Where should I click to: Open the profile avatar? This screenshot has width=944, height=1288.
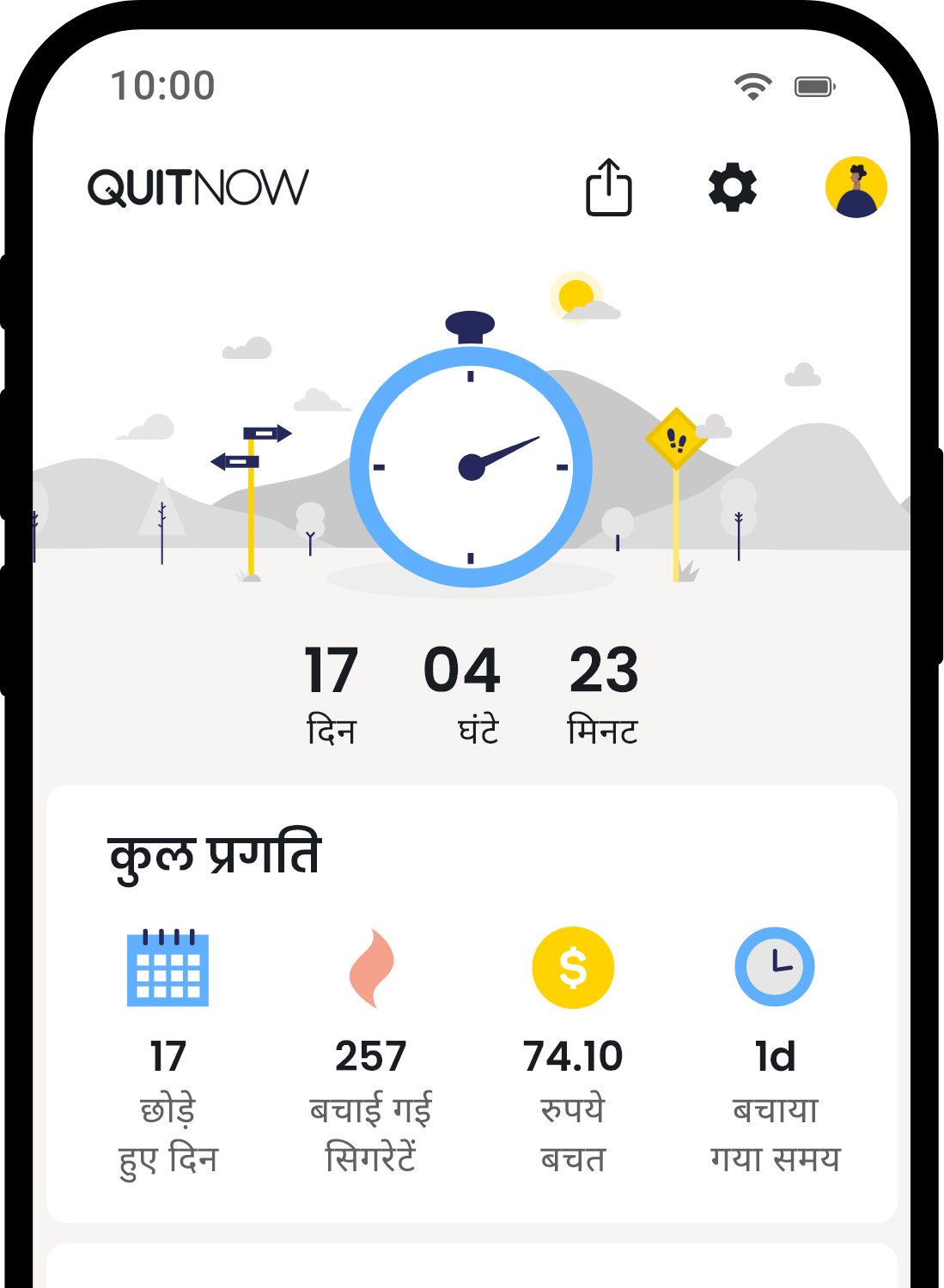click(856, 189)
